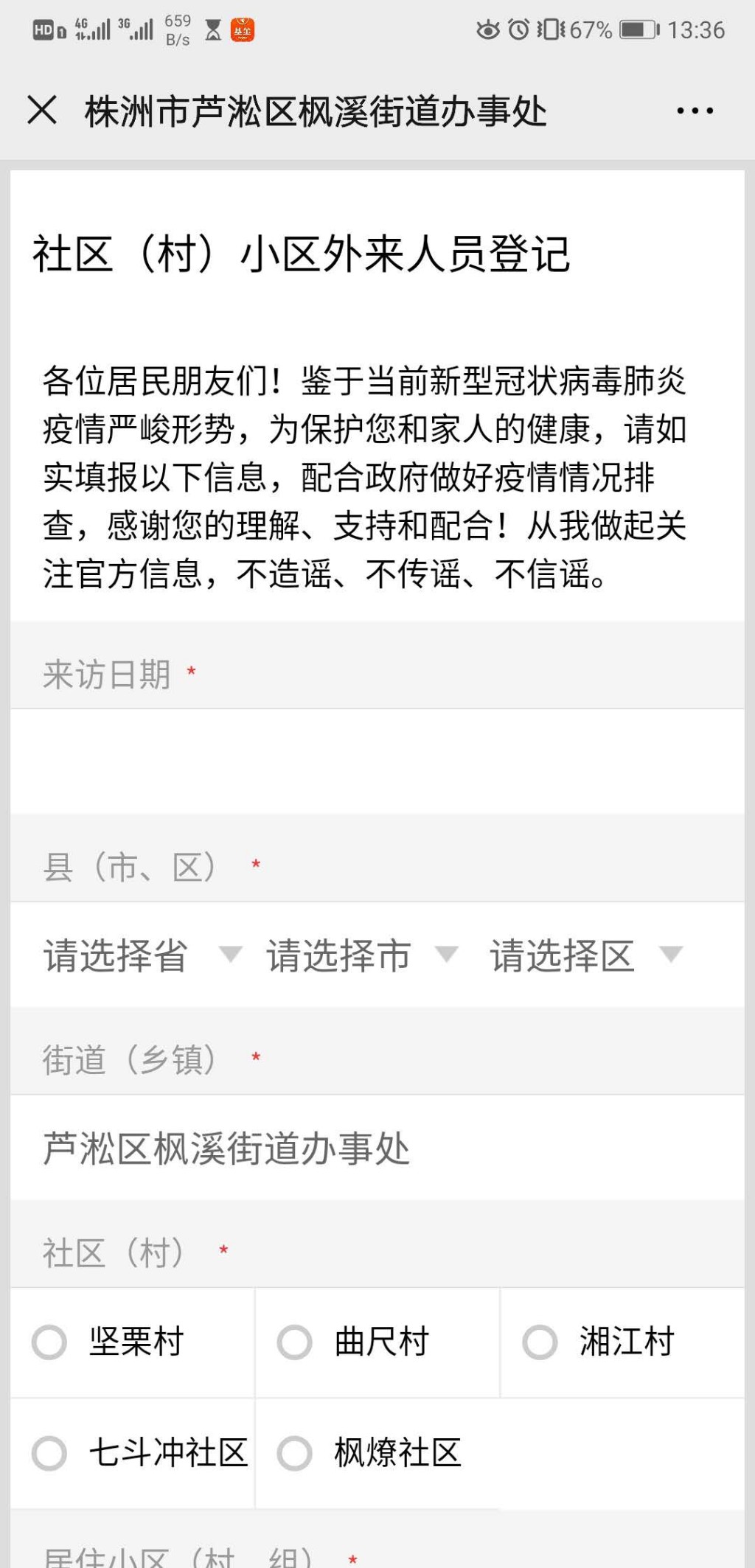Expand the 请选择省 province dropdown
This screenshot has width=755, height=1568.
point(142,955)
